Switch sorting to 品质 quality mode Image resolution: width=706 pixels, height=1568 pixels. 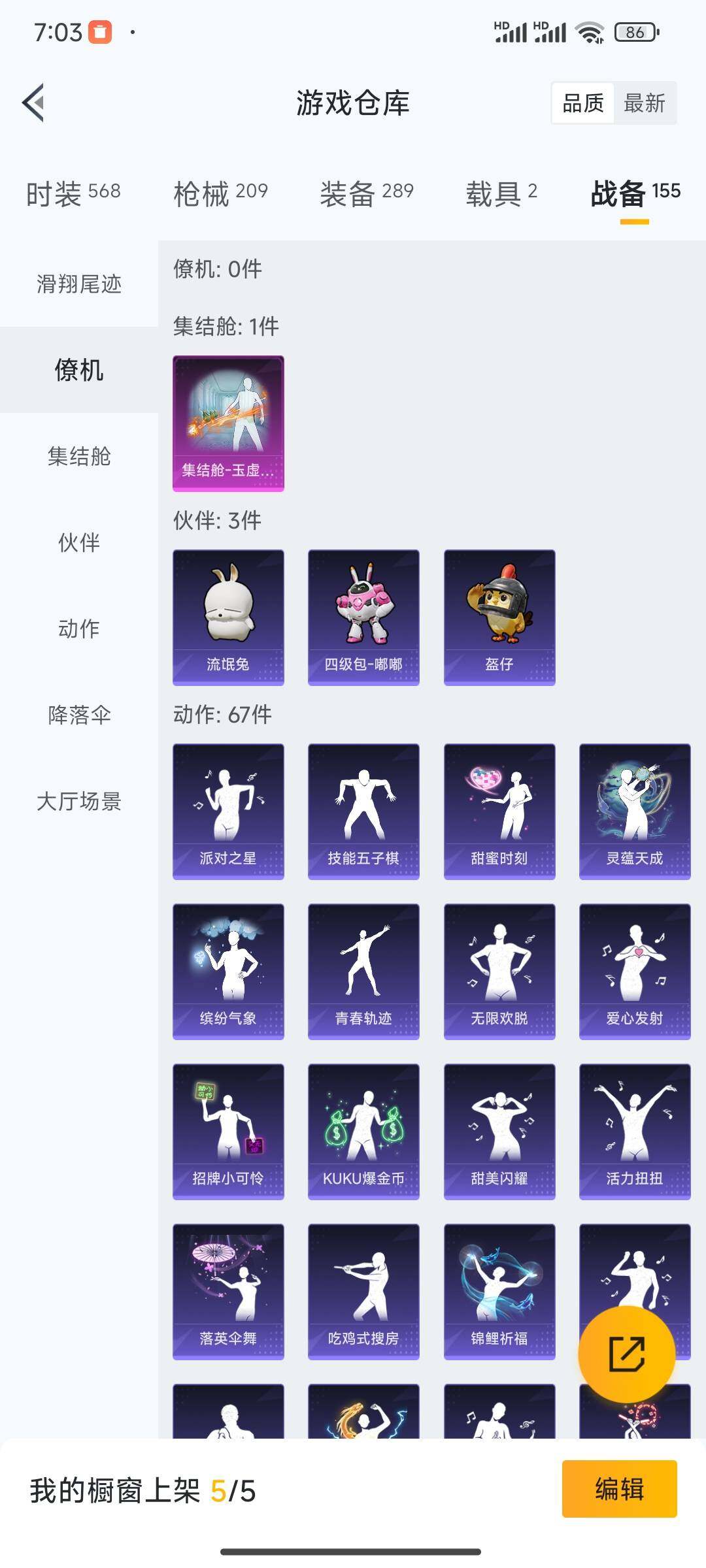[x=585, y=103]
